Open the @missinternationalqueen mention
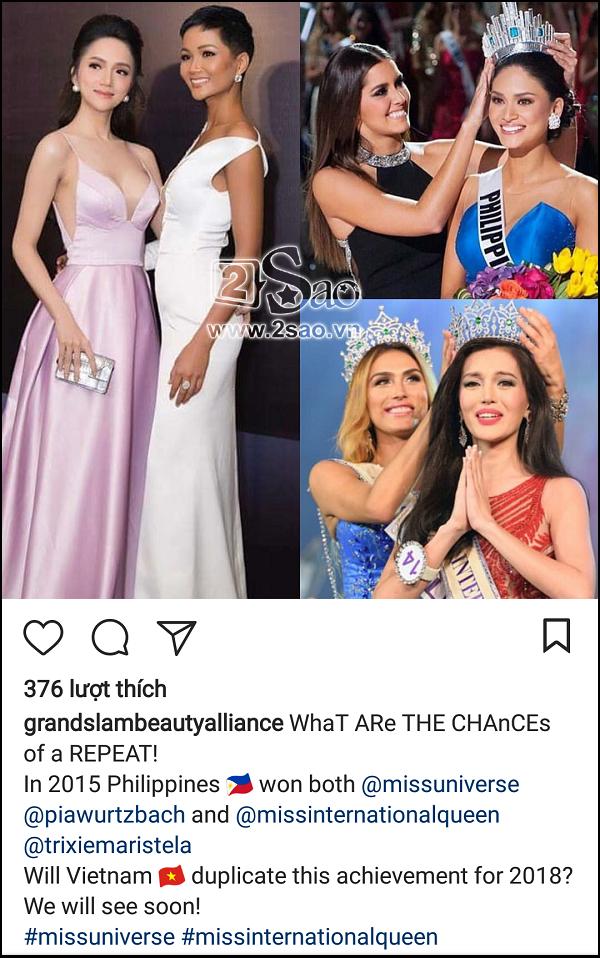The height and width of the screenshot is (958, 600). point(367,815)
